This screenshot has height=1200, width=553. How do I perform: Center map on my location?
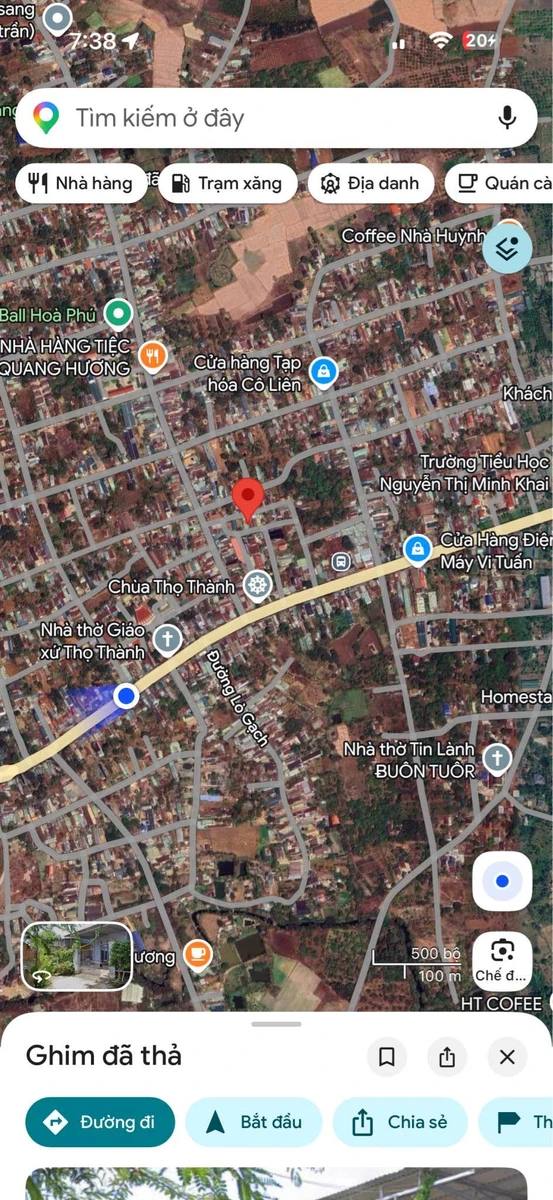coord(502,881)
